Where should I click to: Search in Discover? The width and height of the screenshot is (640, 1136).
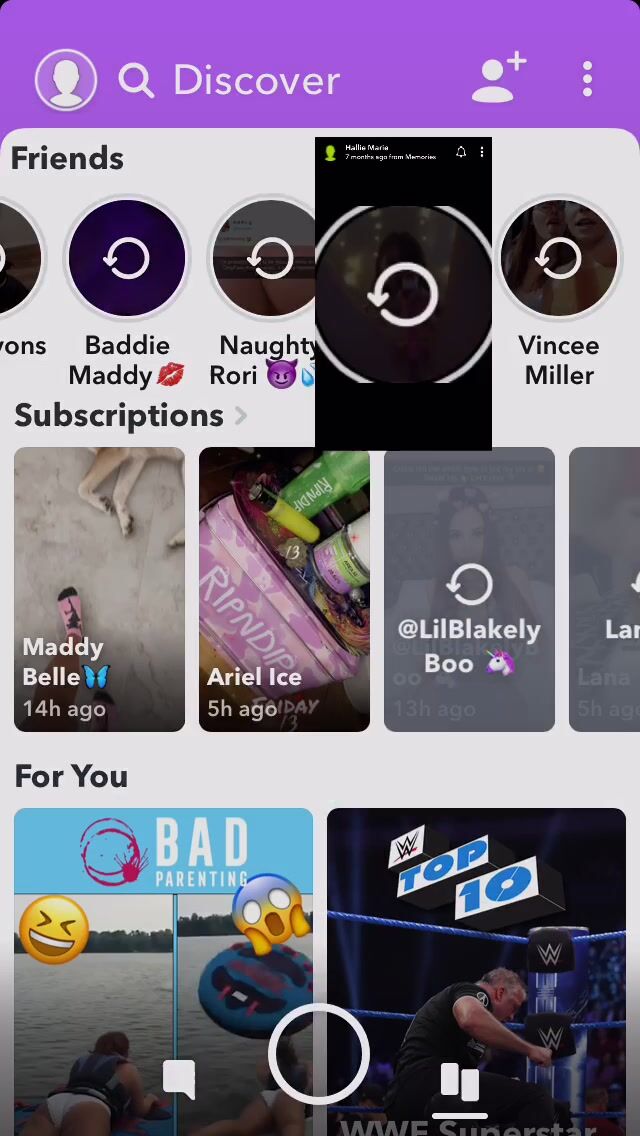pos(137,81)
